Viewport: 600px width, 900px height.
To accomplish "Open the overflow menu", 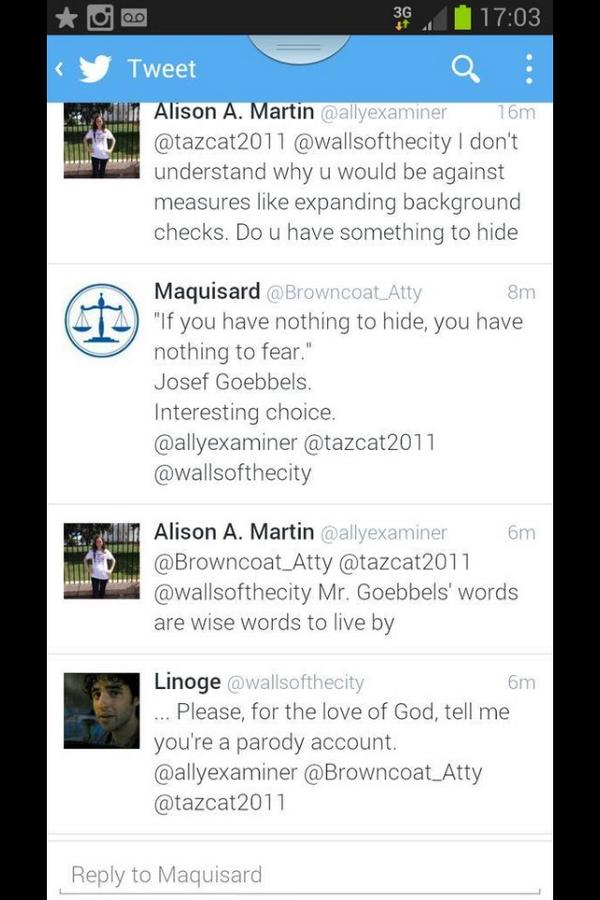I will click(x=528, y=69).
